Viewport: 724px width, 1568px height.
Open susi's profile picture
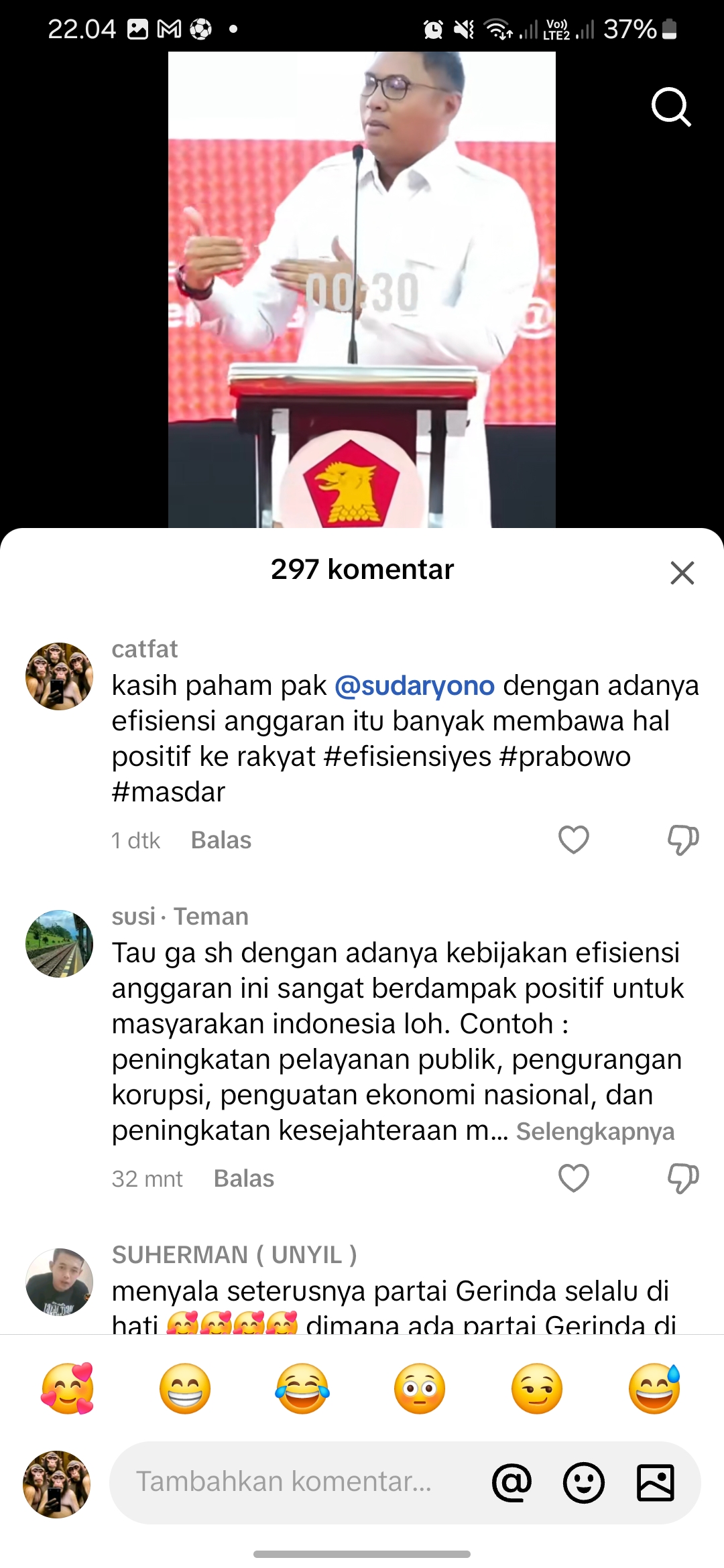click(x=59, y=943)
